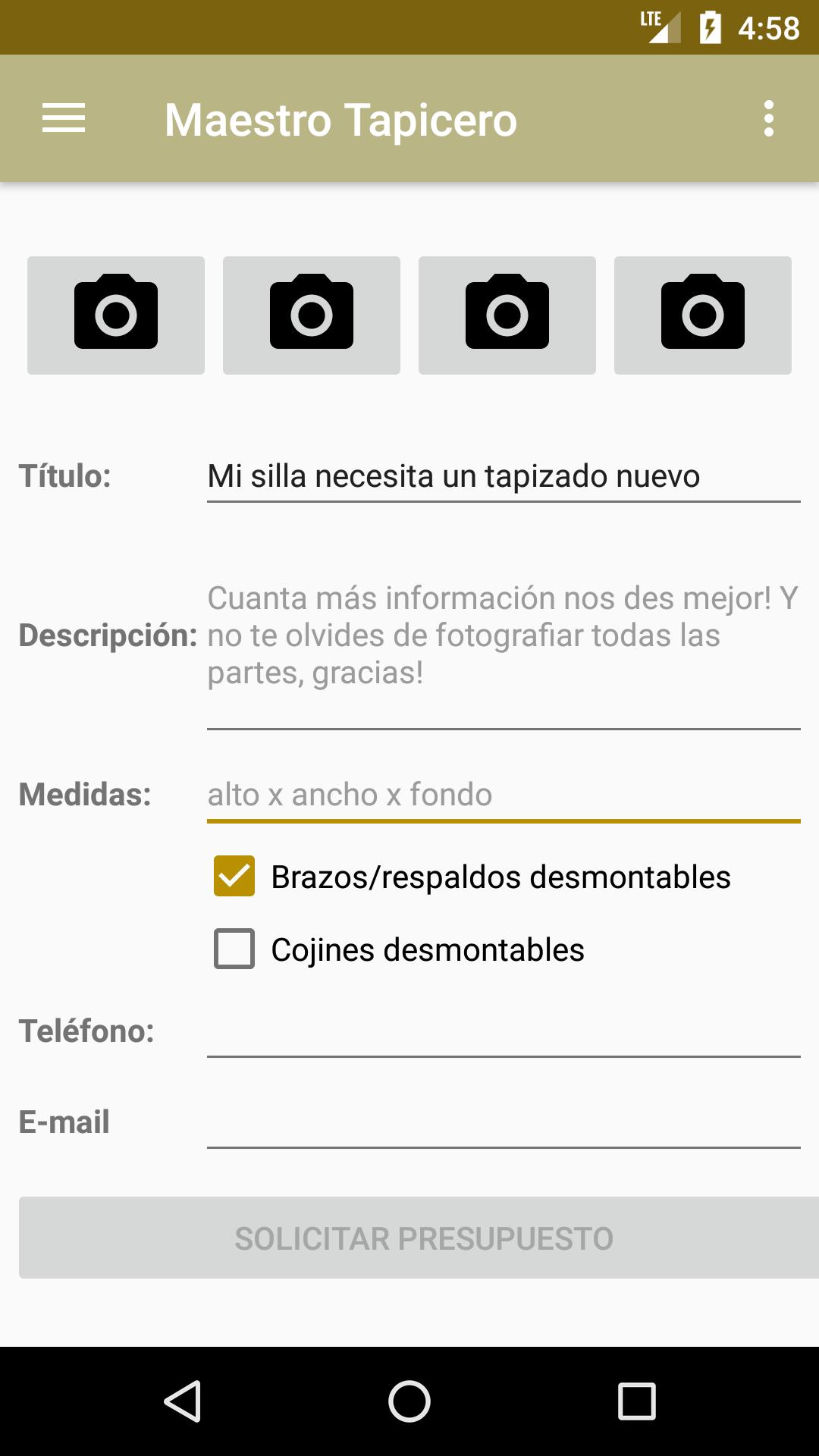Edit the Título text field
The width and height of the screenshot is (819, 1456).
(503, 477)
